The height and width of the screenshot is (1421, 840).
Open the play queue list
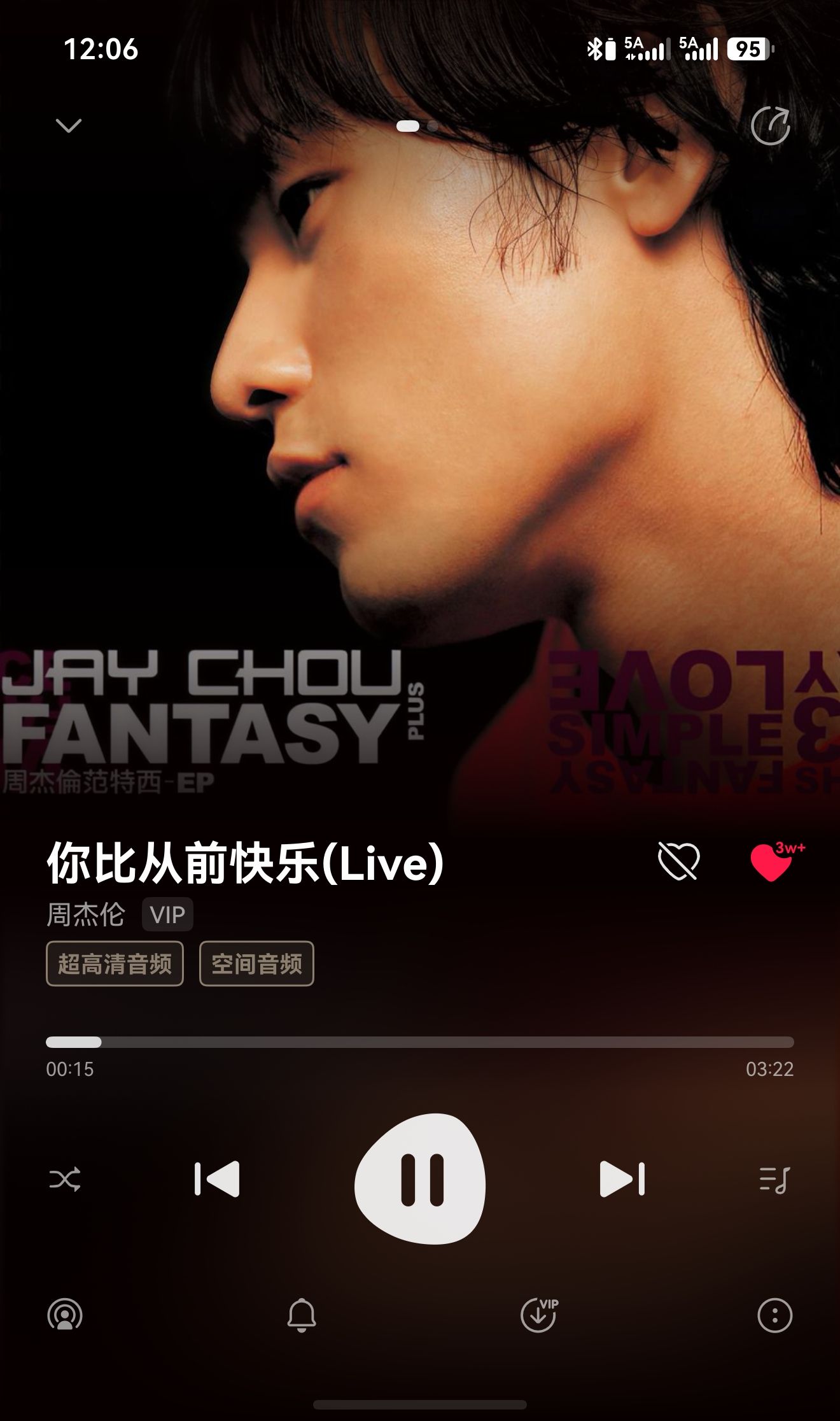(774, 1180)
